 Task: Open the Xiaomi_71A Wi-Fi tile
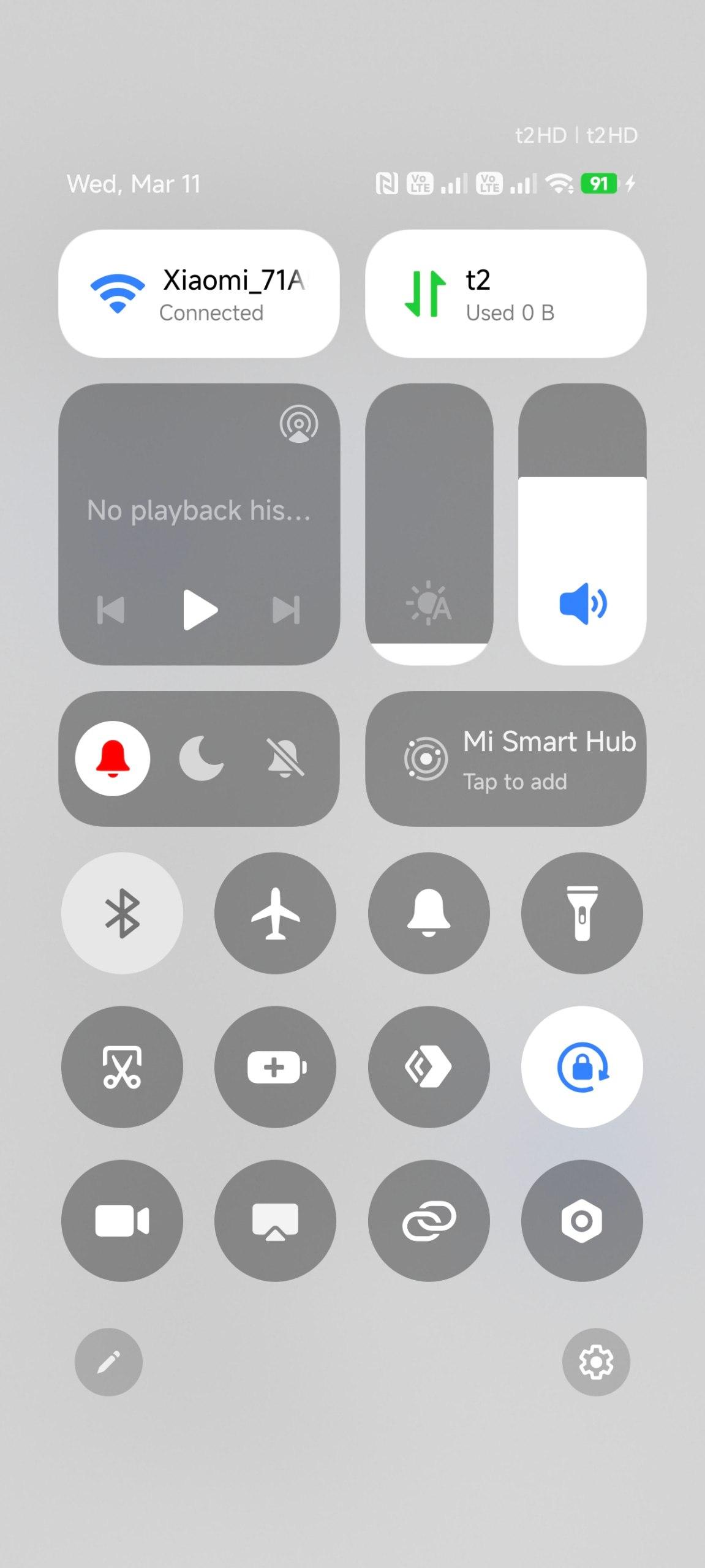(x=198, y=294)
